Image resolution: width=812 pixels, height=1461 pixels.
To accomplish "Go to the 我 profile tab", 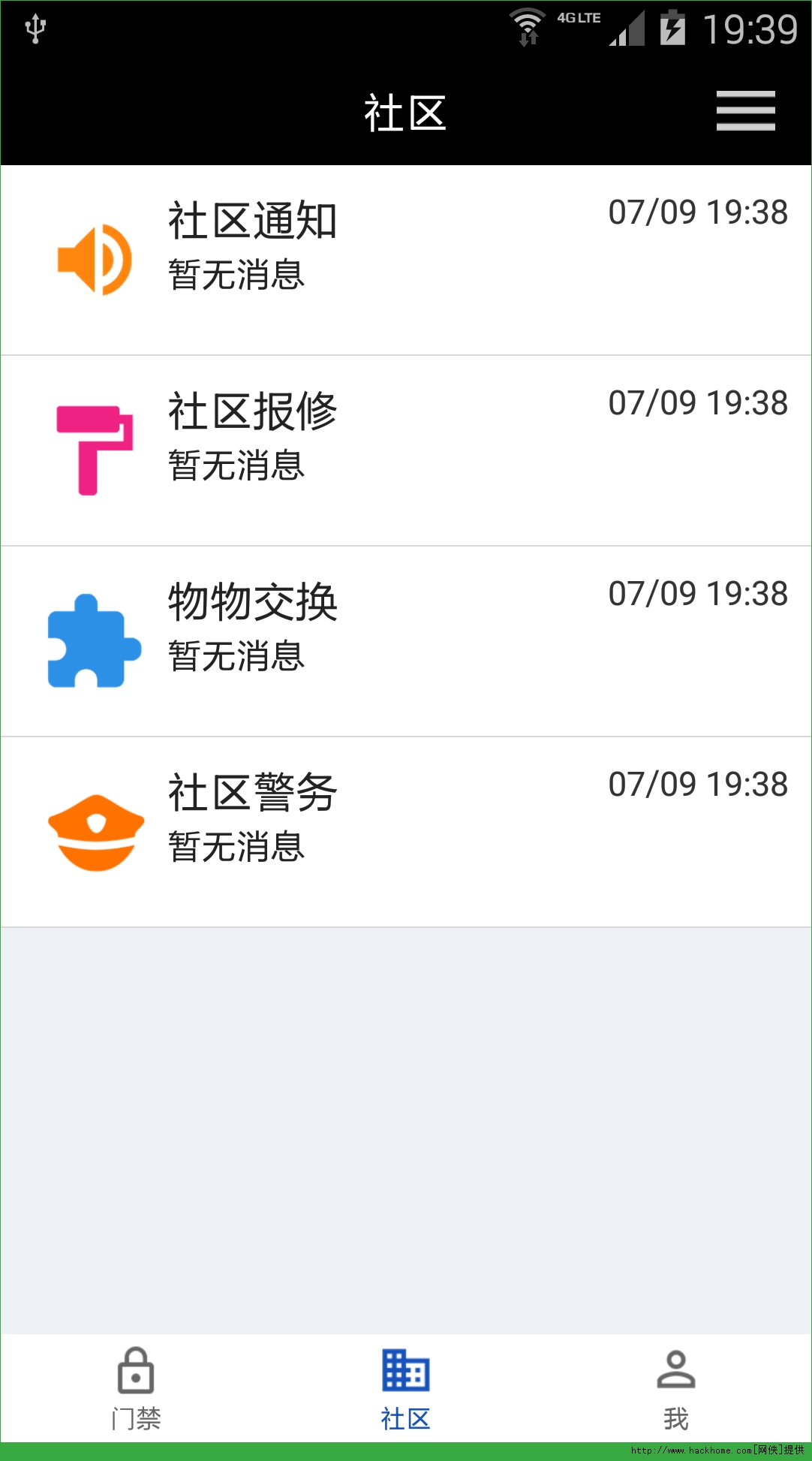I will pos(675,1389).
